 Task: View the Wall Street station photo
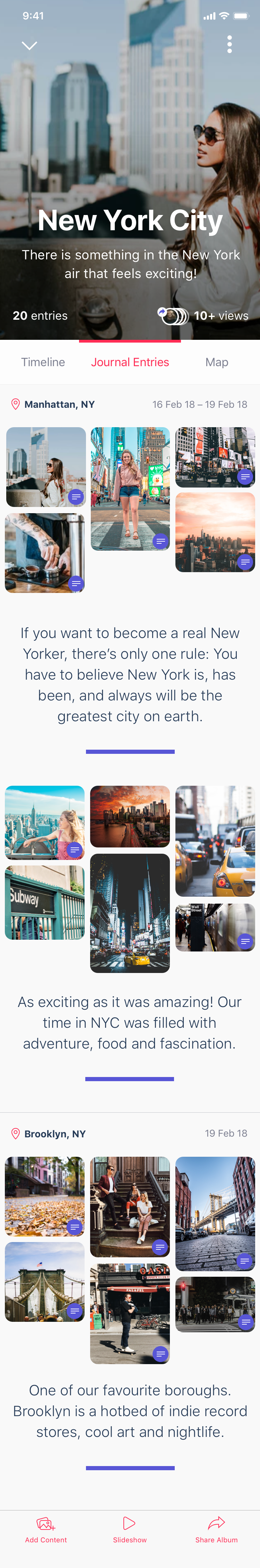[x=214, y=927]
